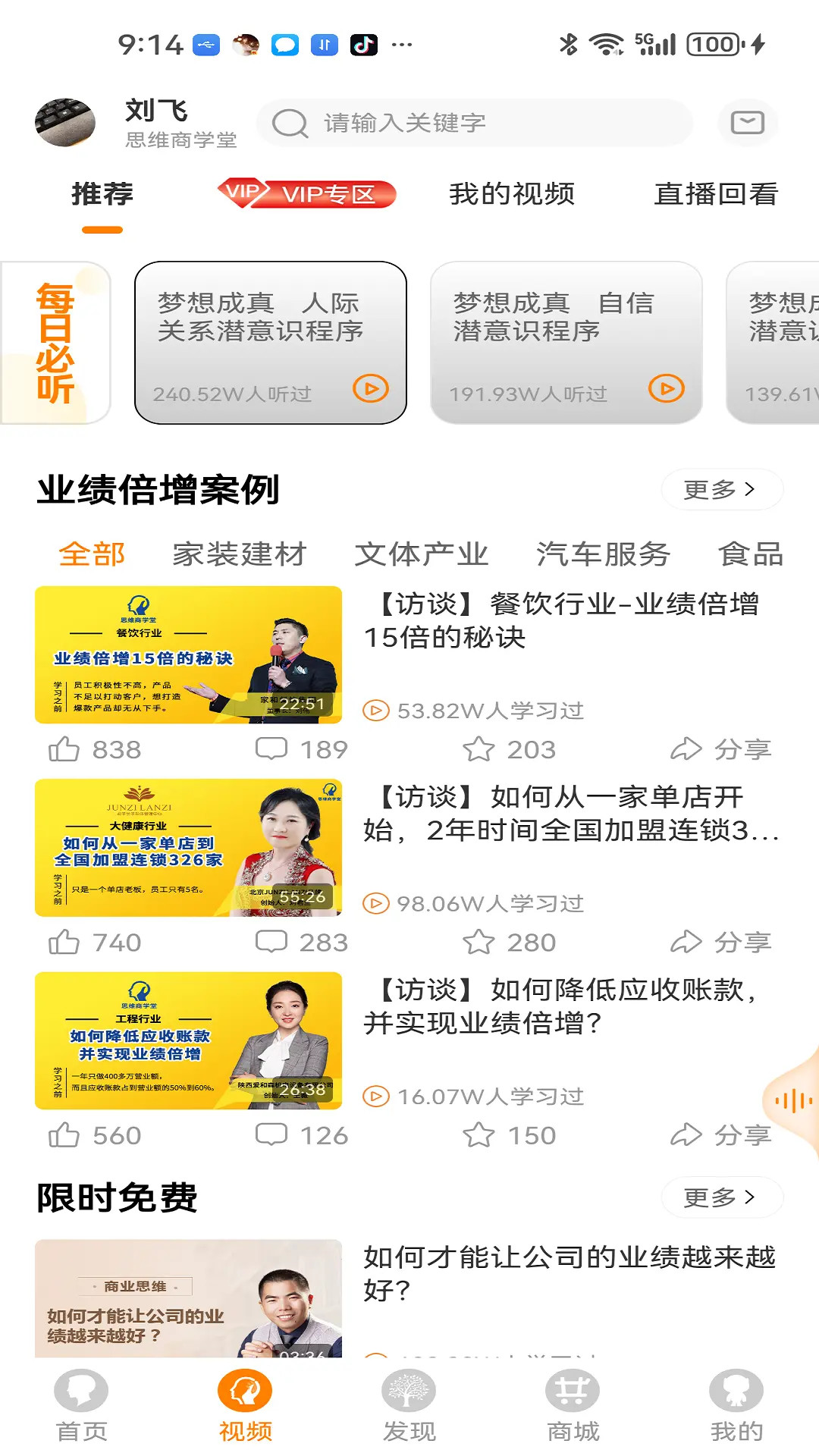Switch to the 我的 tab
Screen dimensions: 819x1456
[736, 1407]
